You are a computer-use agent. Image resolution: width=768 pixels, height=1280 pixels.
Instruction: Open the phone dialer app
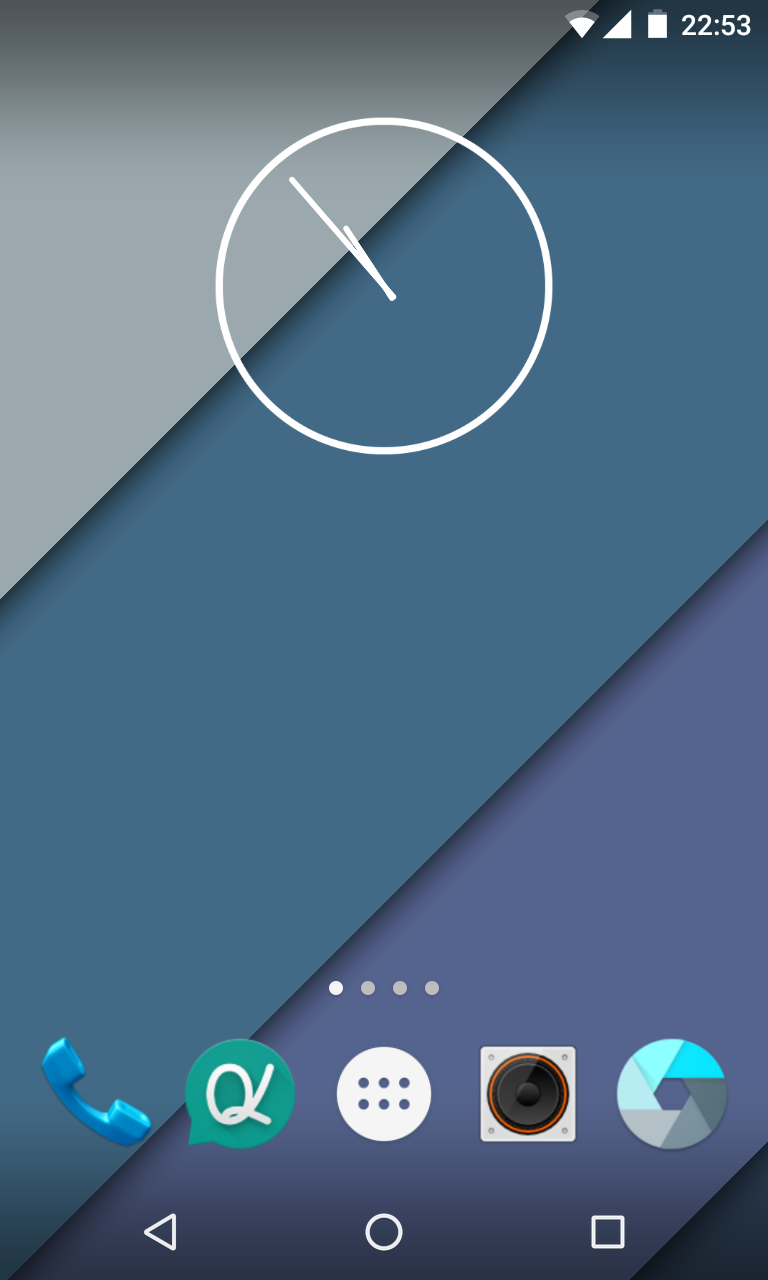(x=96, y=1092)
